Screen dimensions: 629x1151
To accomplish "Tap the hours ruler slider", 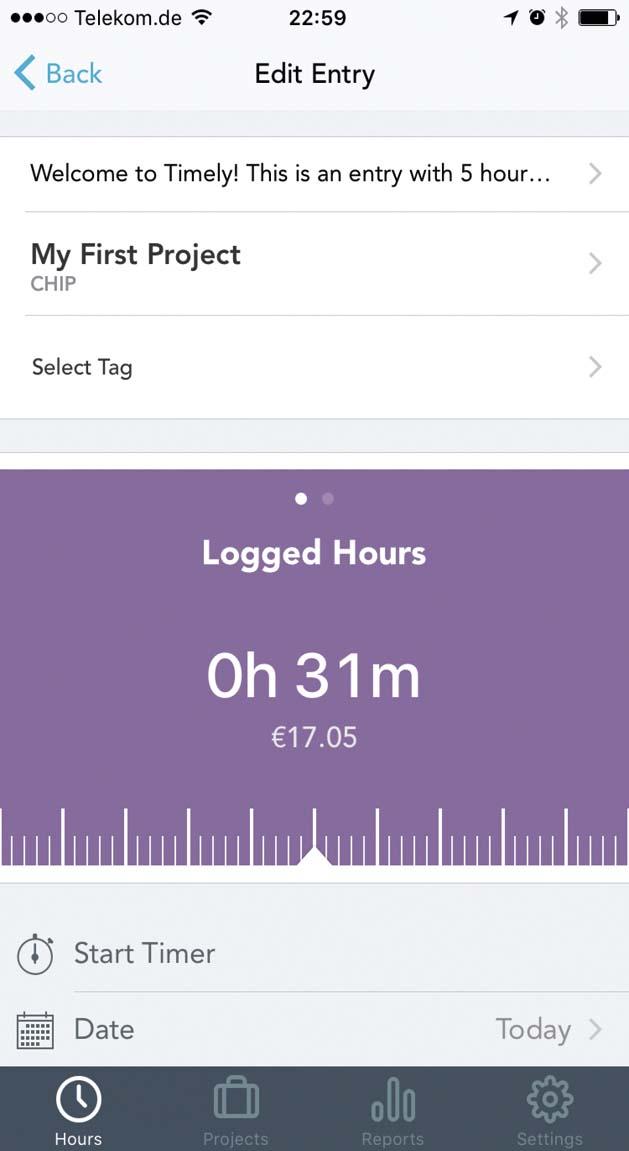I will 314,838.
